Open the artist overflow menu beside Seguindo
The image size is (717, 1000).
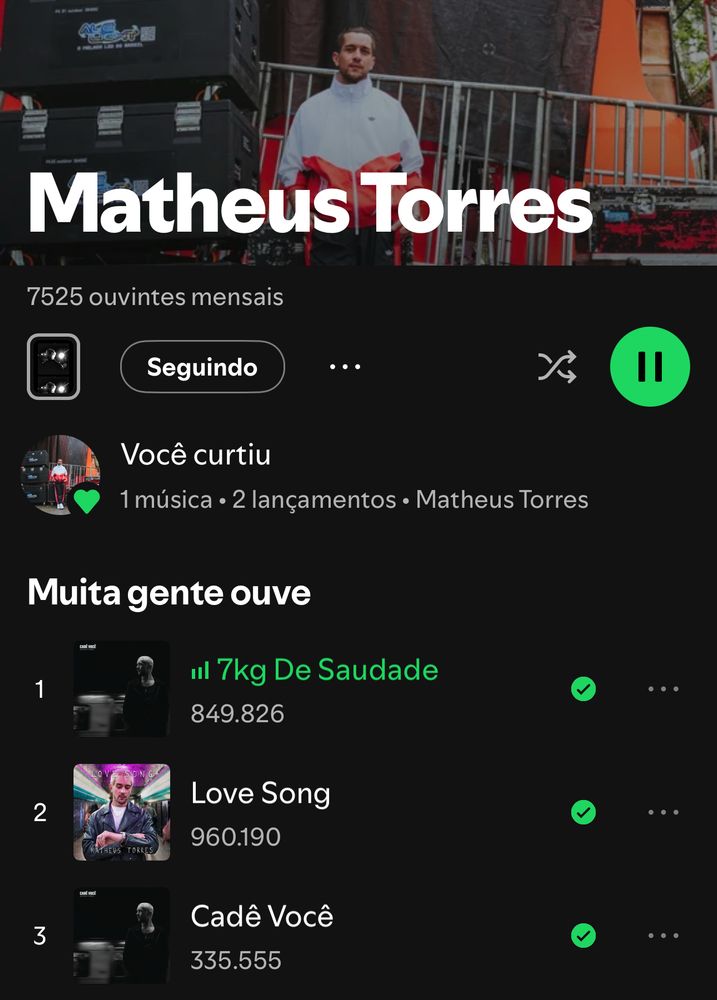[345, 367]
